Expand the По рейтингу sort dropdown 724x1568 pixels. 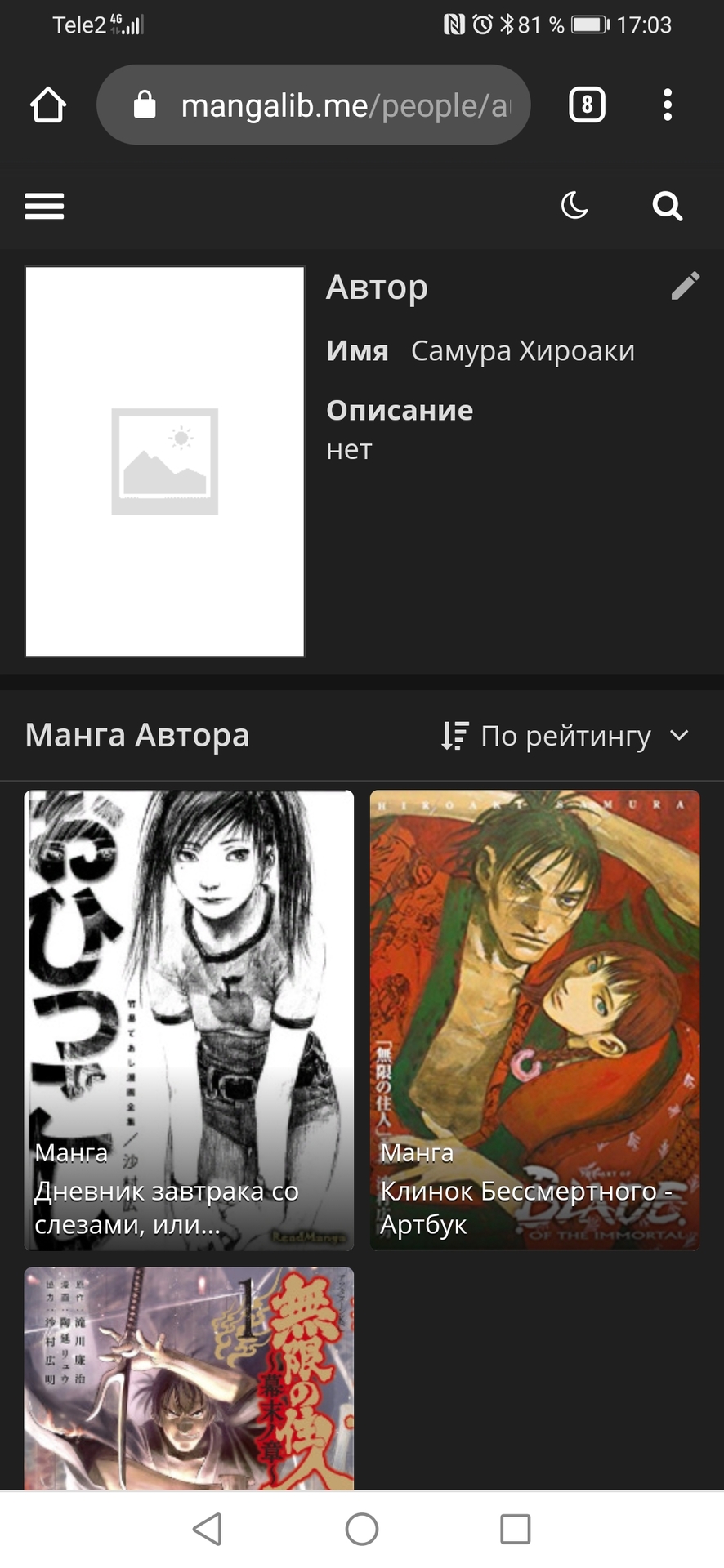pos(565,736)
